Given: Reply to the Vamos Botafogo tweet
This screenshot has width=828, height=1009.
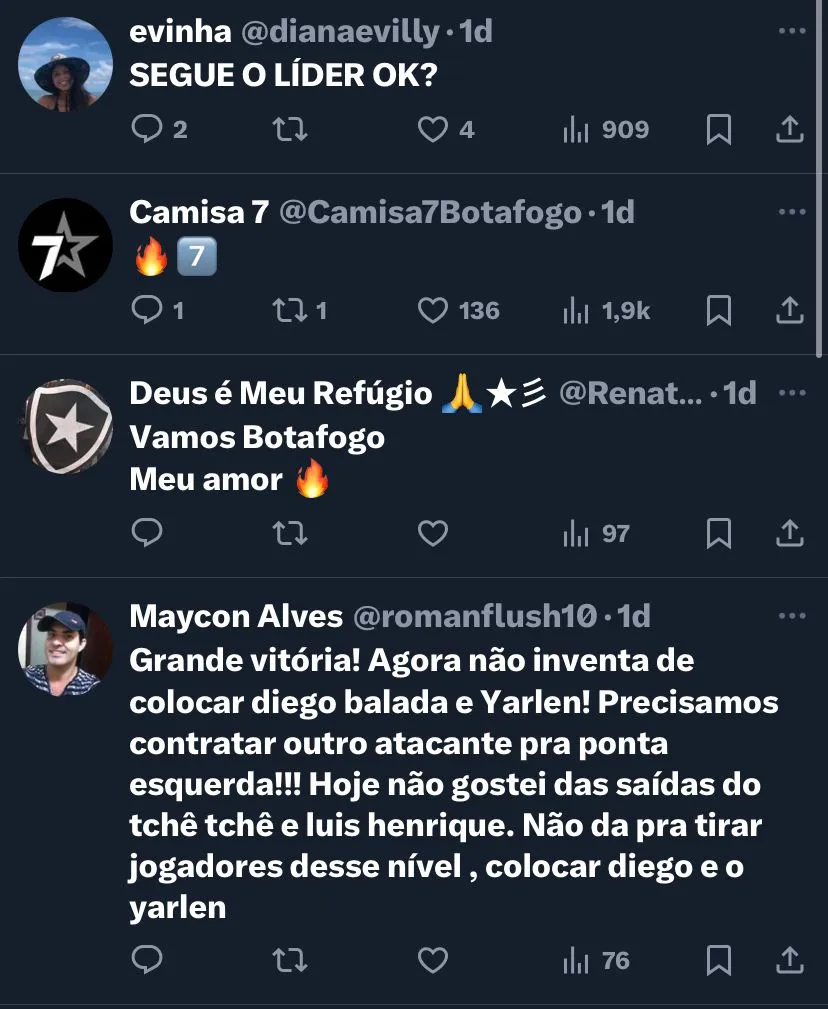Looking at the screenshot, I should (x=147, y=534).
